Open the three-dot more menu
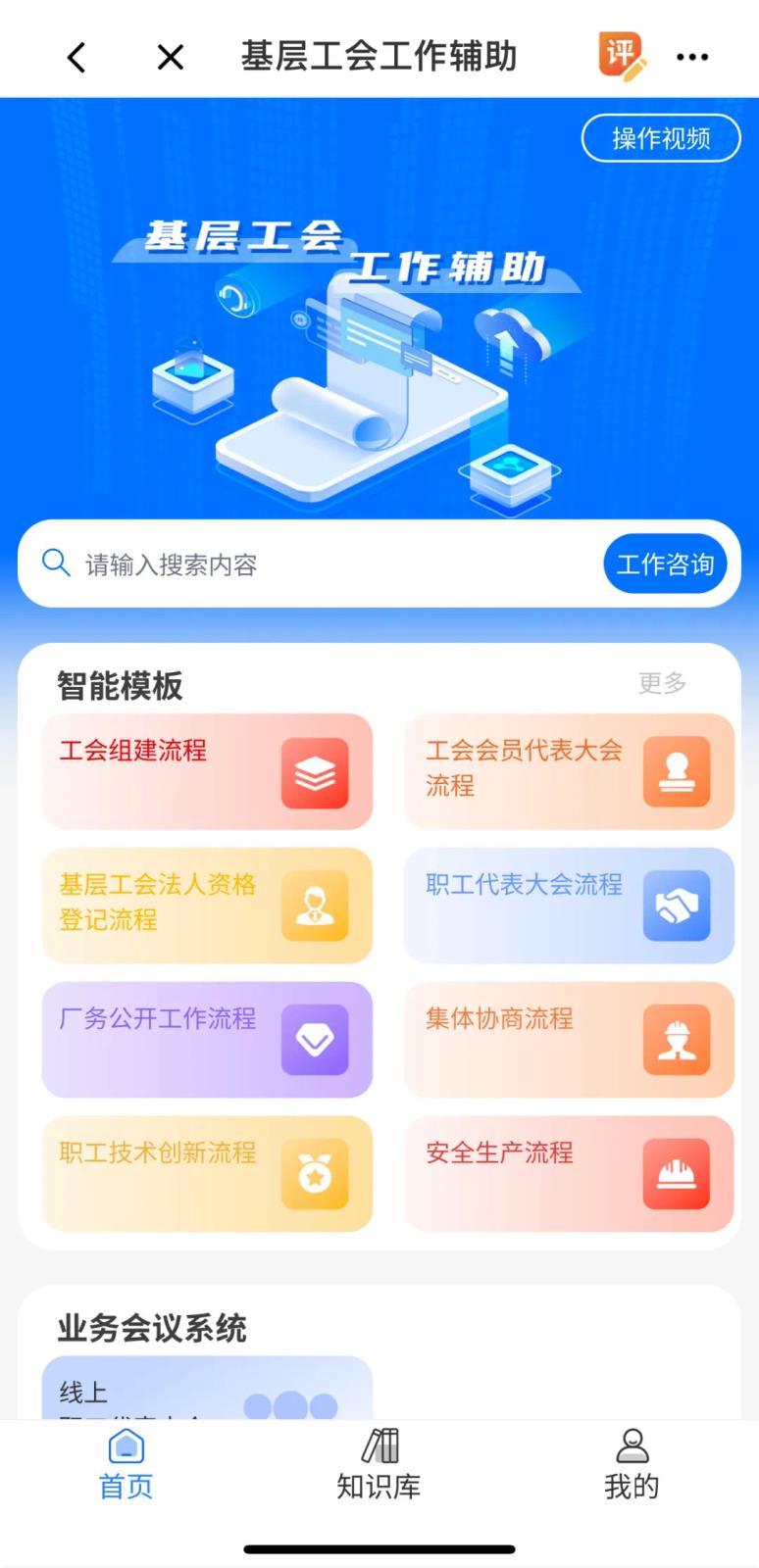 [x=691, y=56]
